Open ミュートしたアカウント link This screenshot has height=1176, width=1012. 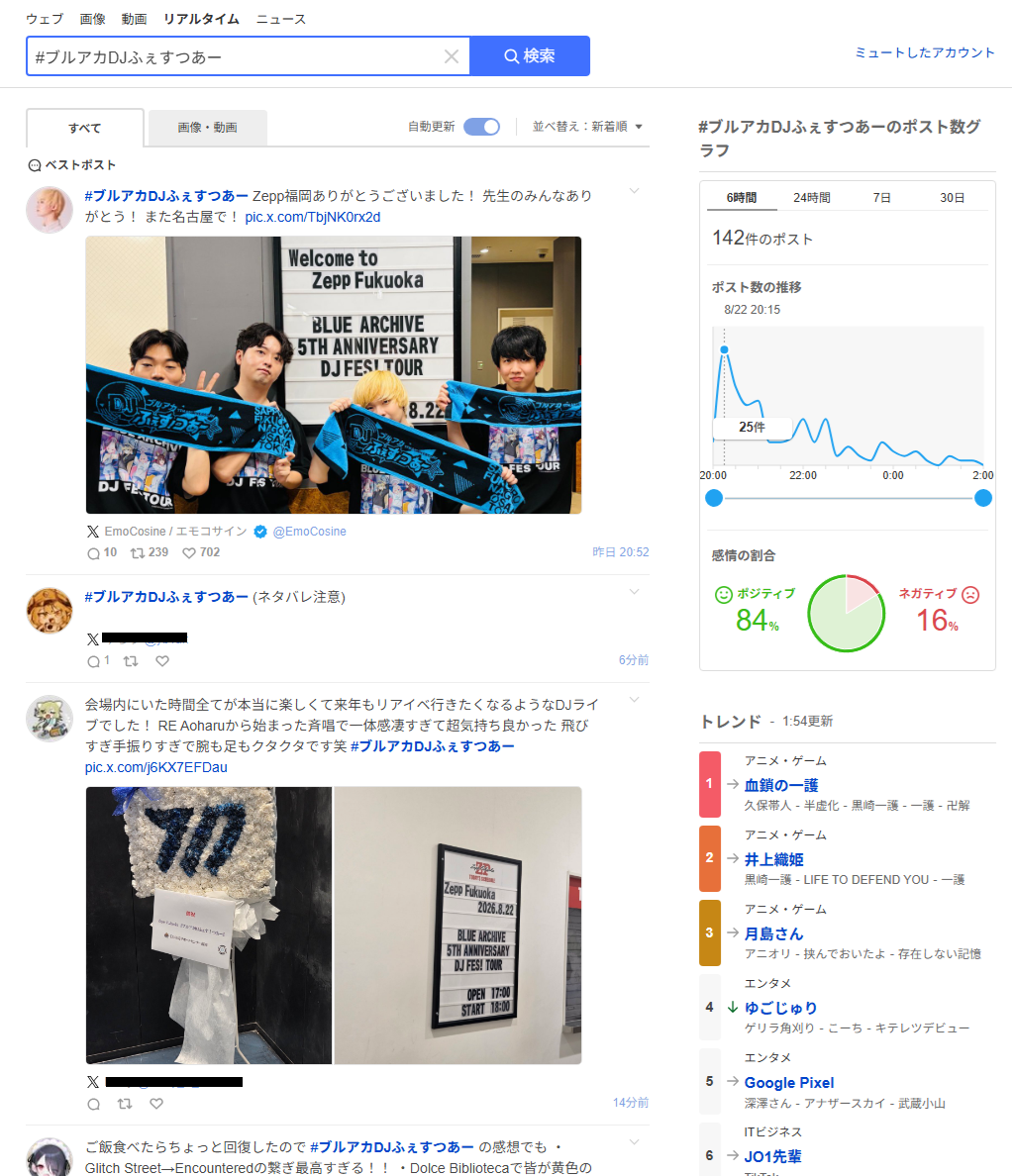[x=924, y=52]
